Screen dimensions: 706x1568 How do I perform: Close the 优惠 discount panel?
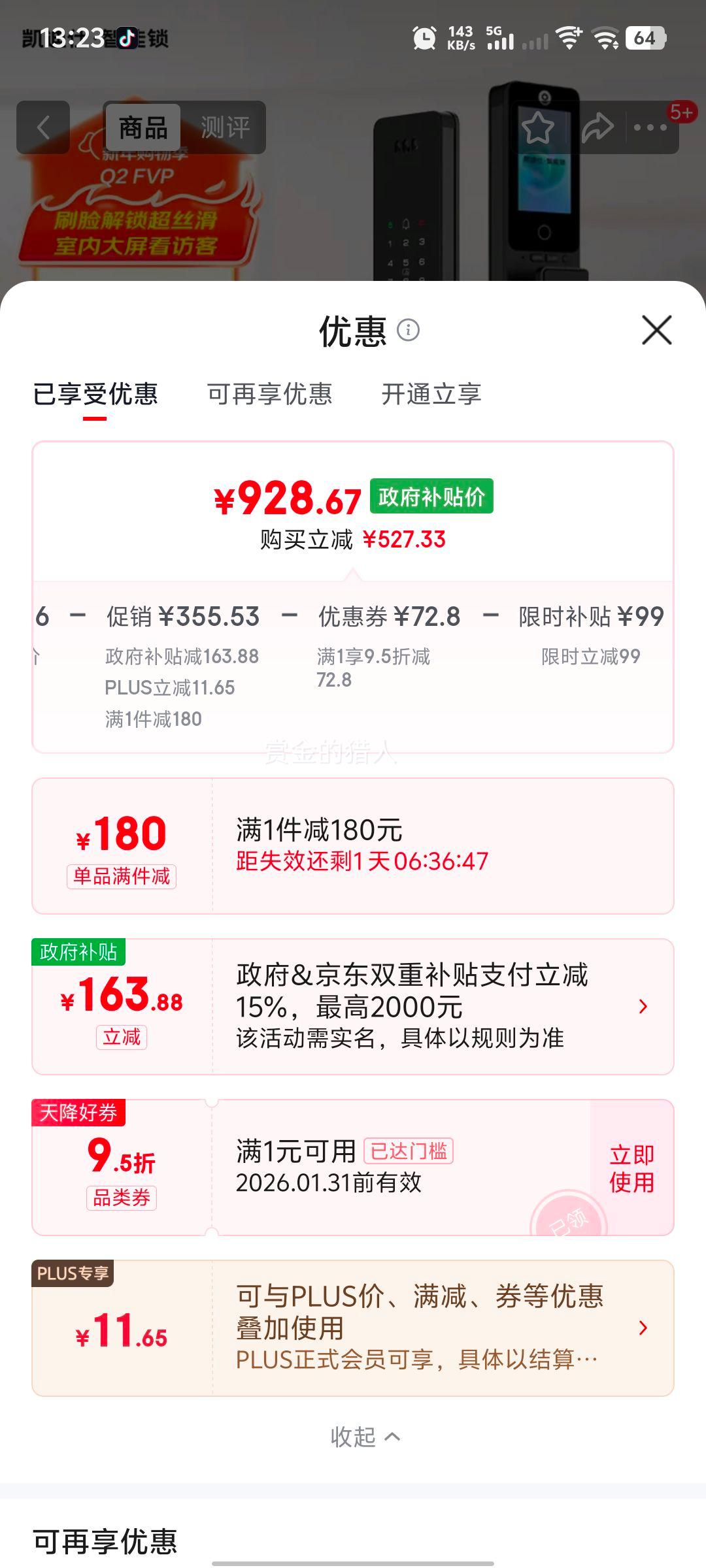[x=658, y=331]
